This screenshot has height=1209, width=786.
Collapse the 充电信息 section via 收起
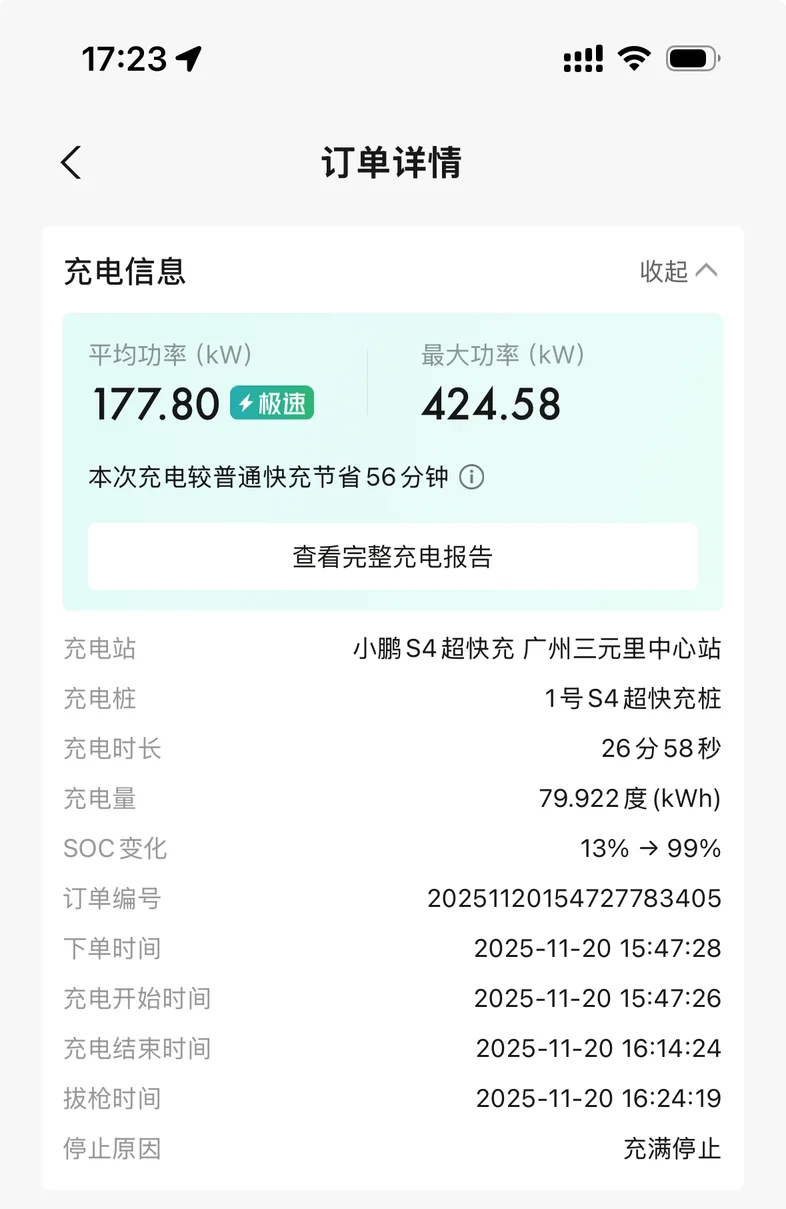pyautogui.click(x=679, y=271)
